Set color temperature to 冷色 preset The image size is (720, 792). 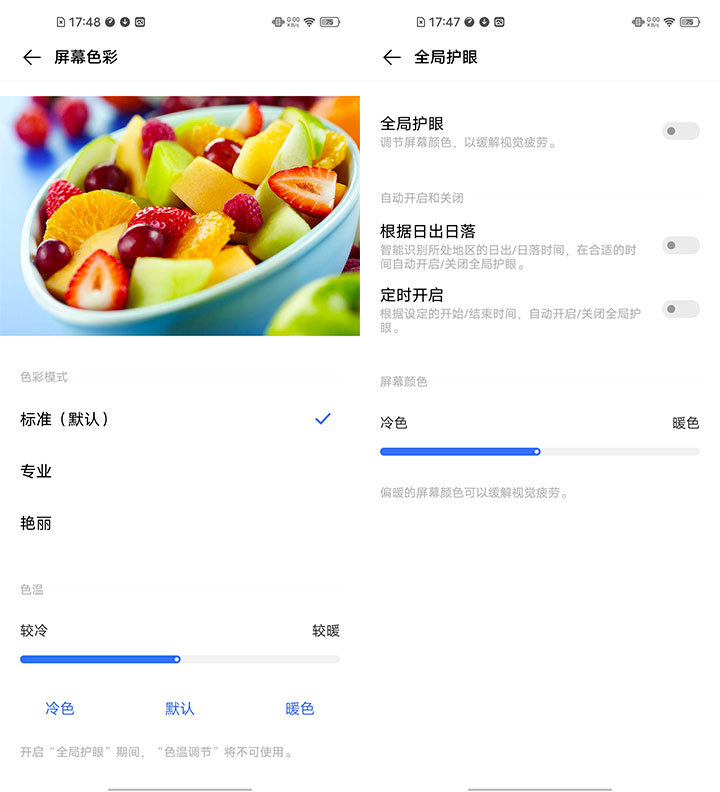point(60,708)
